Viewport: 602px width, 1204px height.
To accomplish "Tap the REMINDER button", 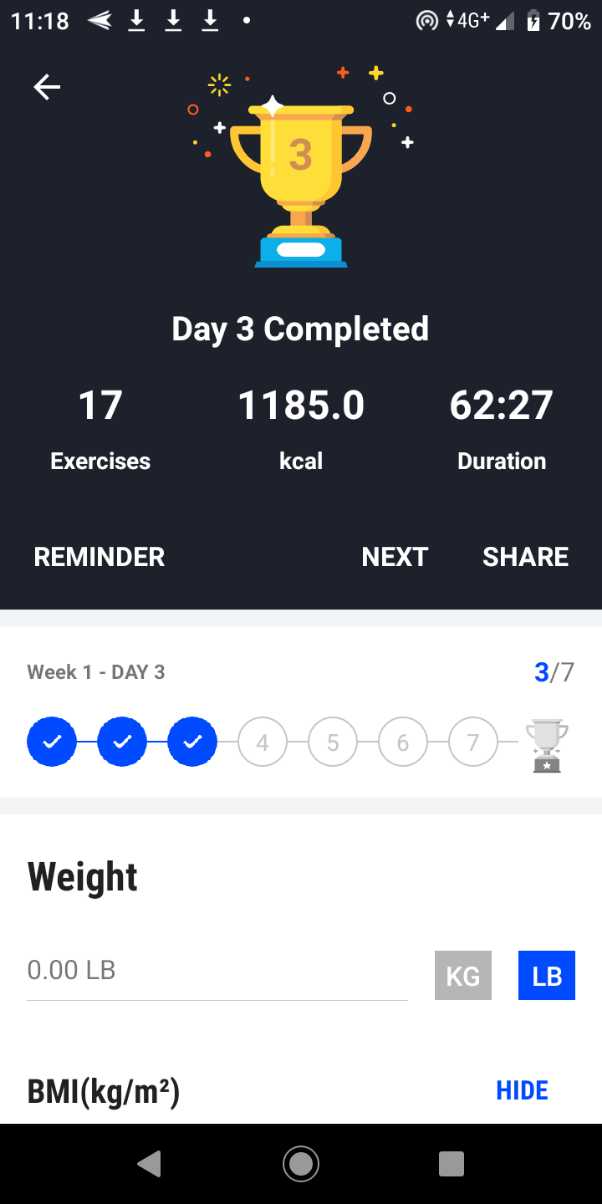I will coord(99,557).
